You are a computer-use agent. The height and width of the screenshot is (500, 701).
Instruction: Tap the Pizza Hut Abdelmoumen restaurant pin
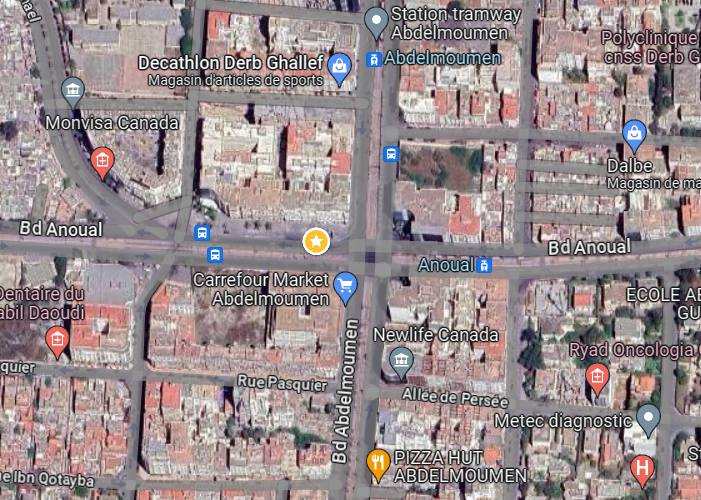[378, 463]
